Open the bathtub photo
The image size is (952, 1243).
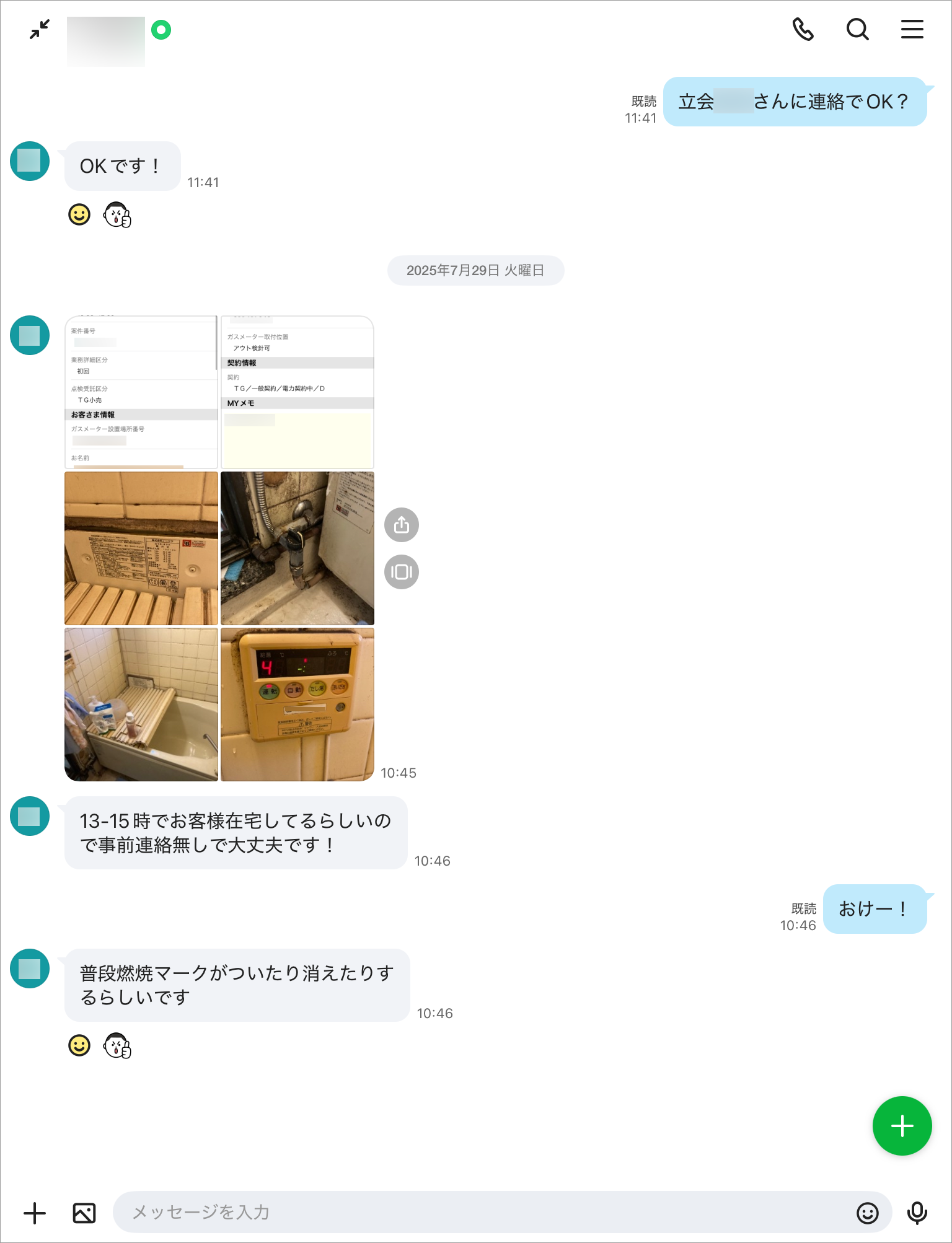(141, 705)
